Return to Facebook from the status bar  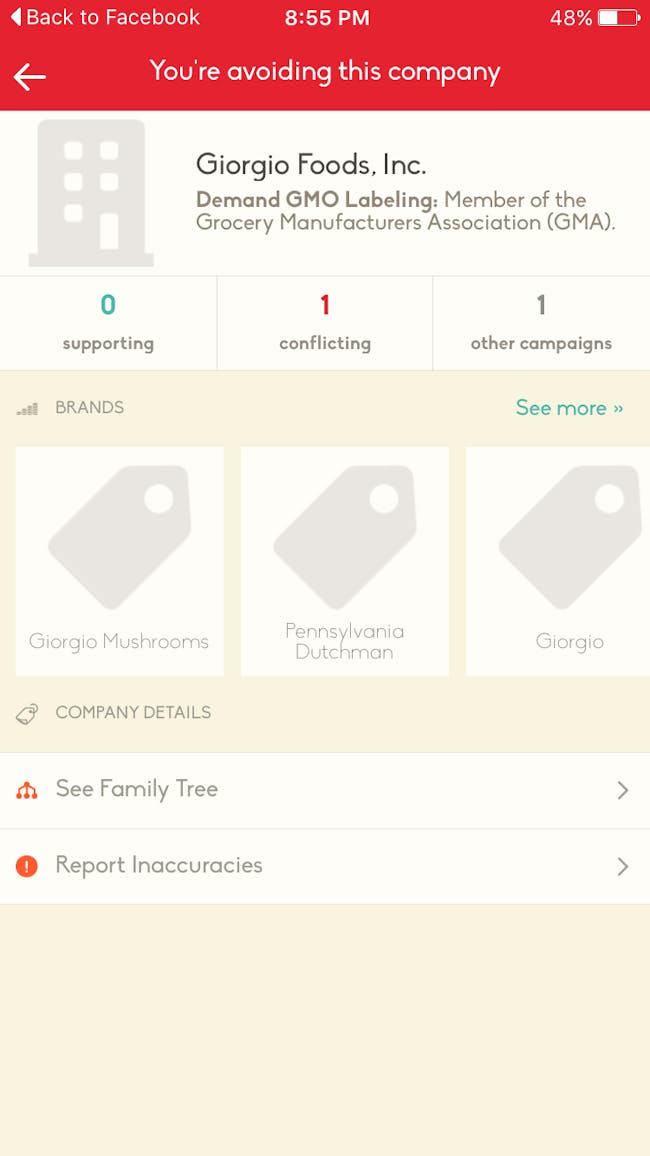click(105, 17)
